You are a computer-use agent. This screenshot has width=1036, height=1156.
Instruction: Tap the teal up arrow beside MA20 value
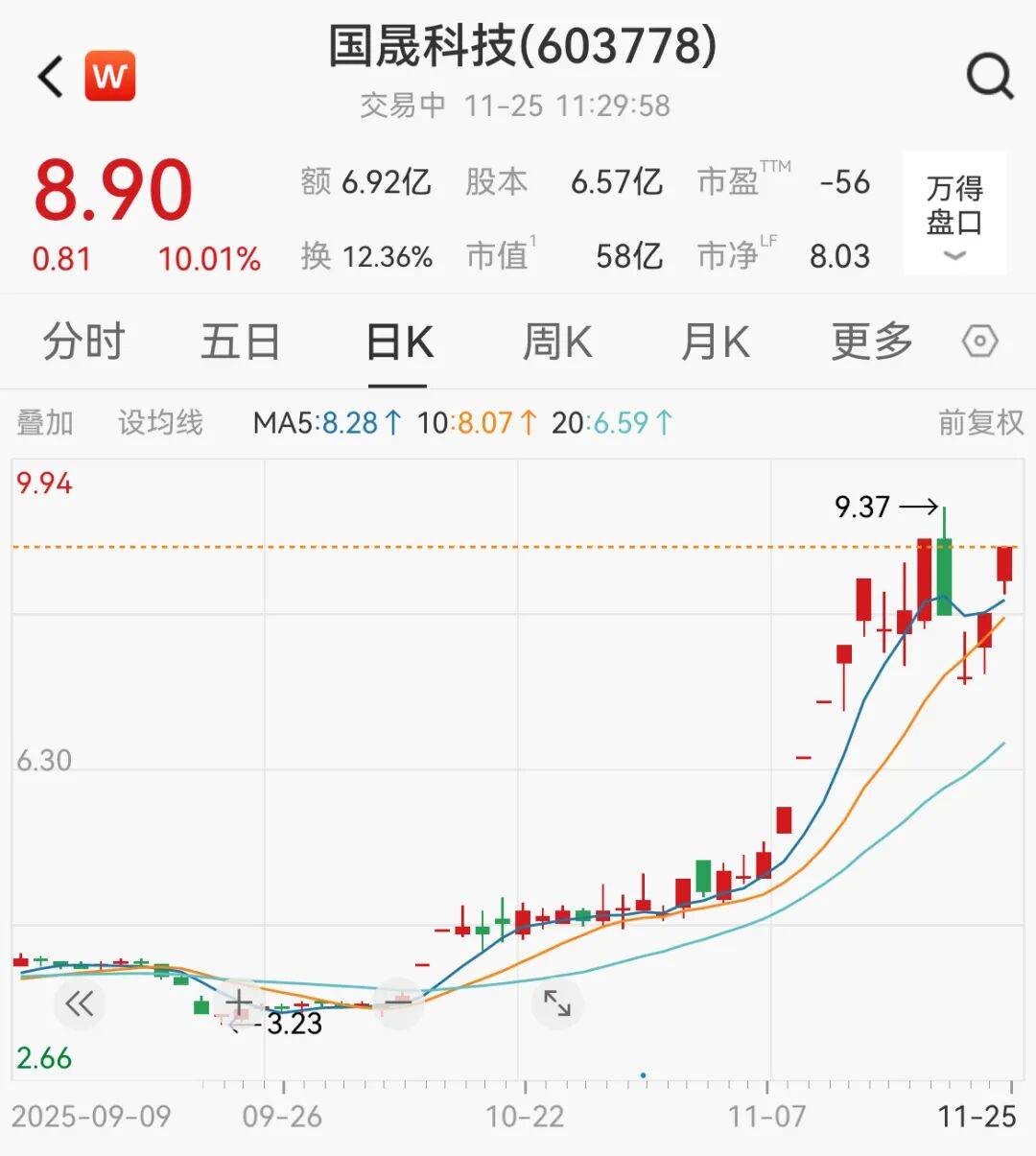point(660,421)
